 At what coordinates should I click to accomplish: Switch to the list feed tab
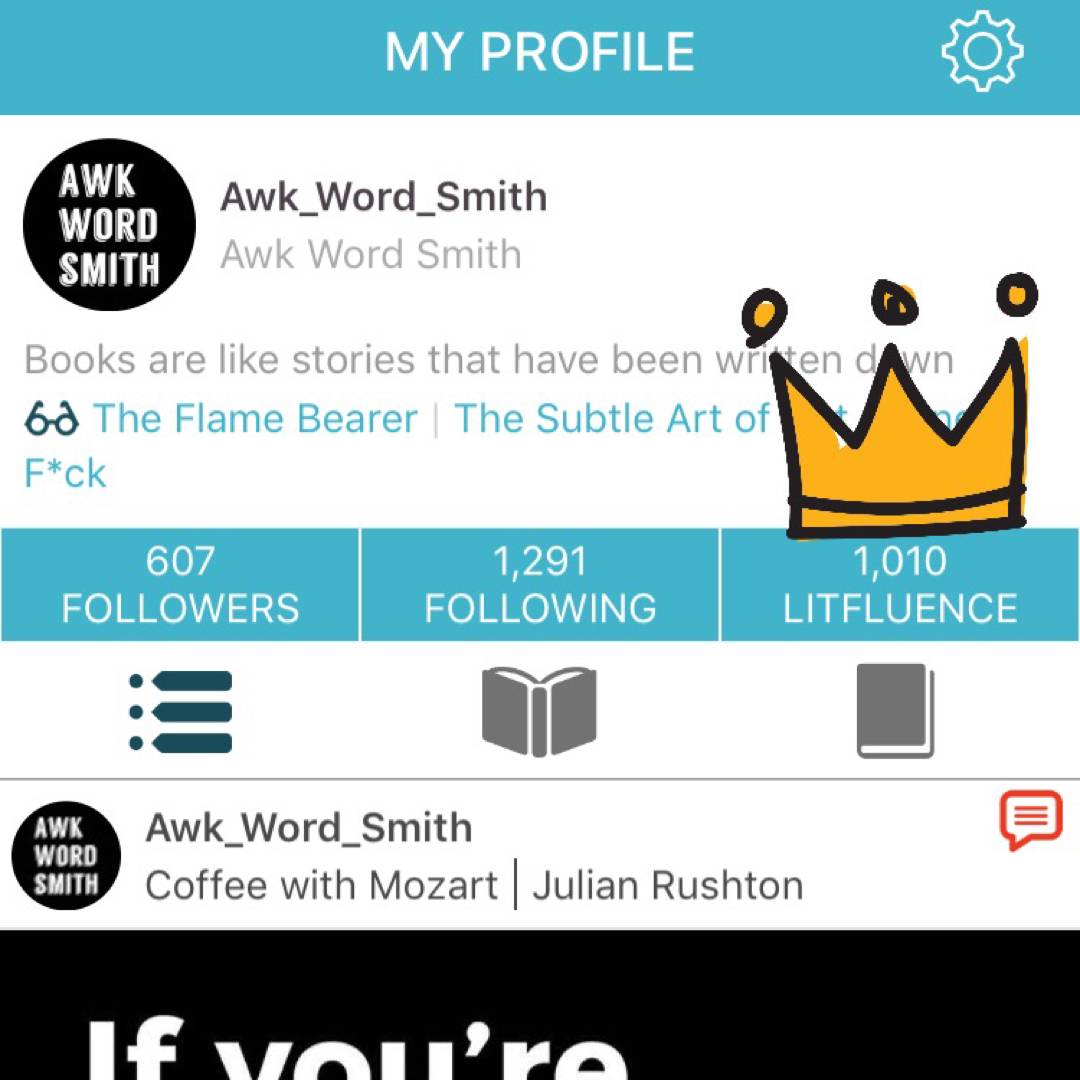point(181,712)
